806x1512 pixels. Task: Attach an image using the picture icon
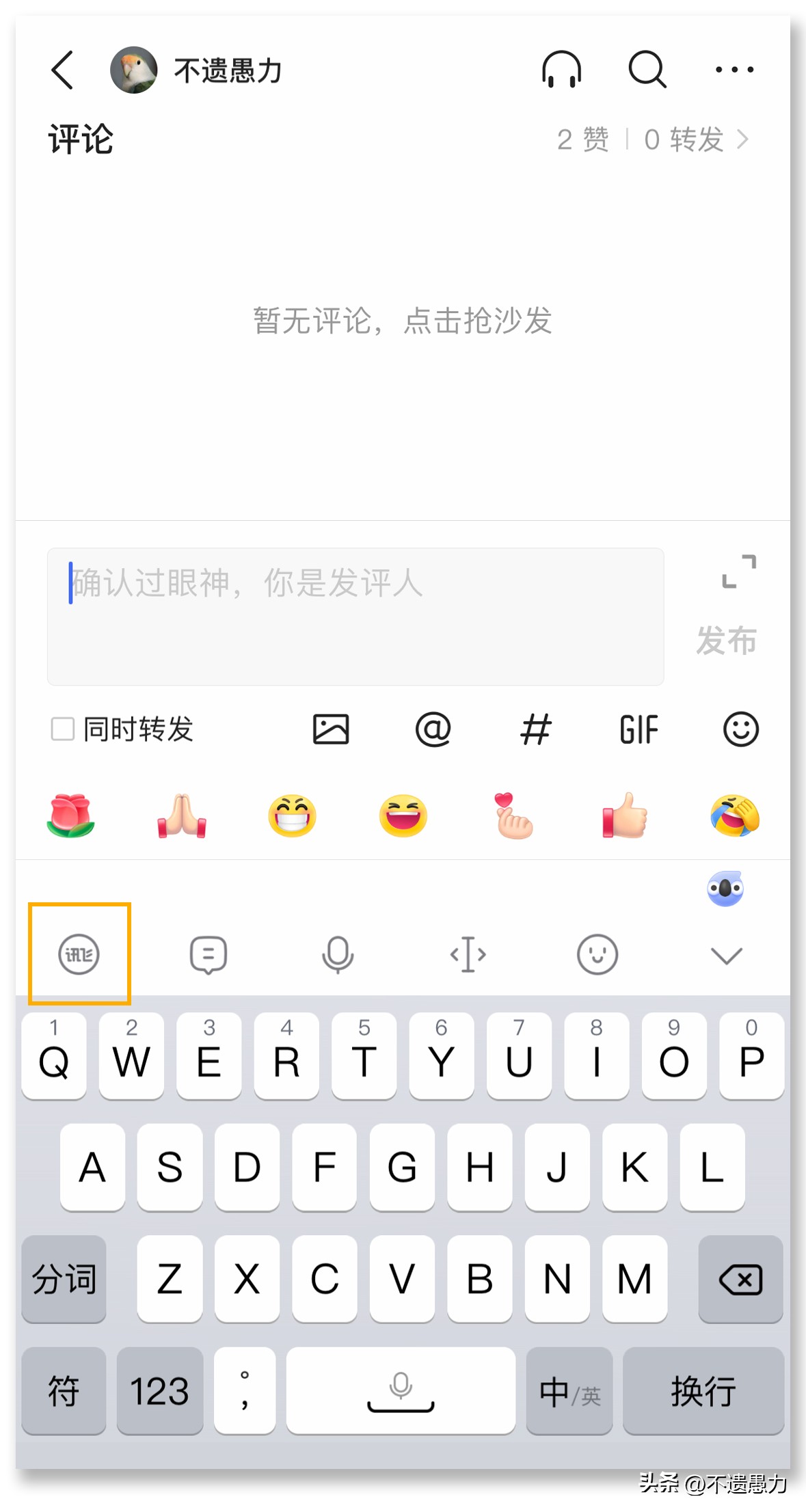332,729
